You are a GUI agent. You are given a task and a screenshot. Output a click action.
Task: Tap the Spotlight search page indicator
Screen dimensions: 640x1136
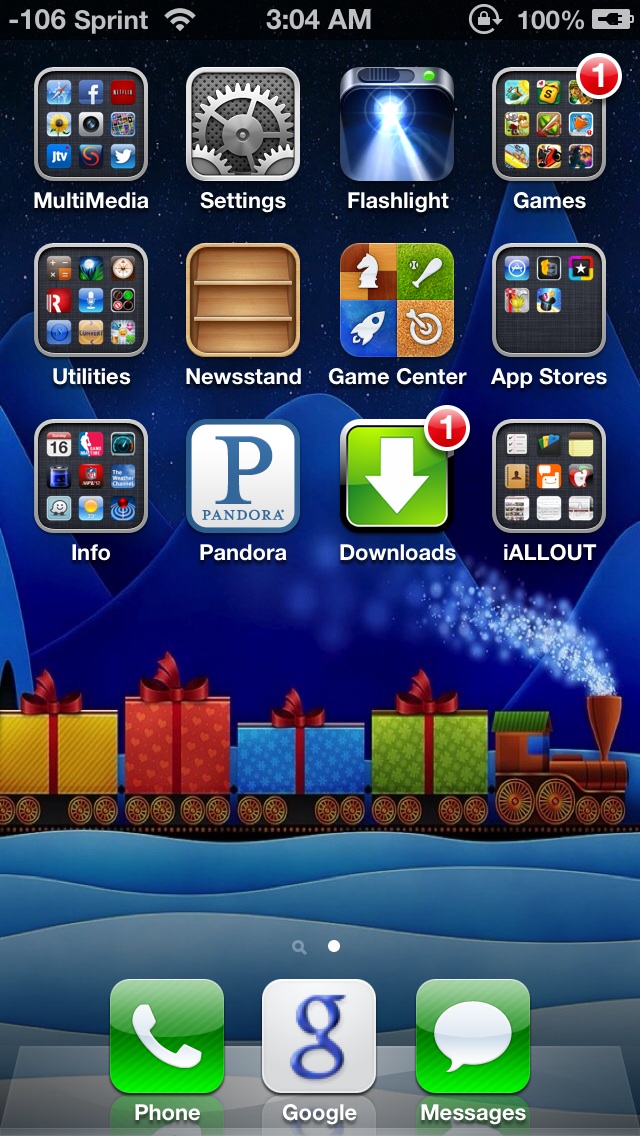pyautogui.click(x=299, y=946)
